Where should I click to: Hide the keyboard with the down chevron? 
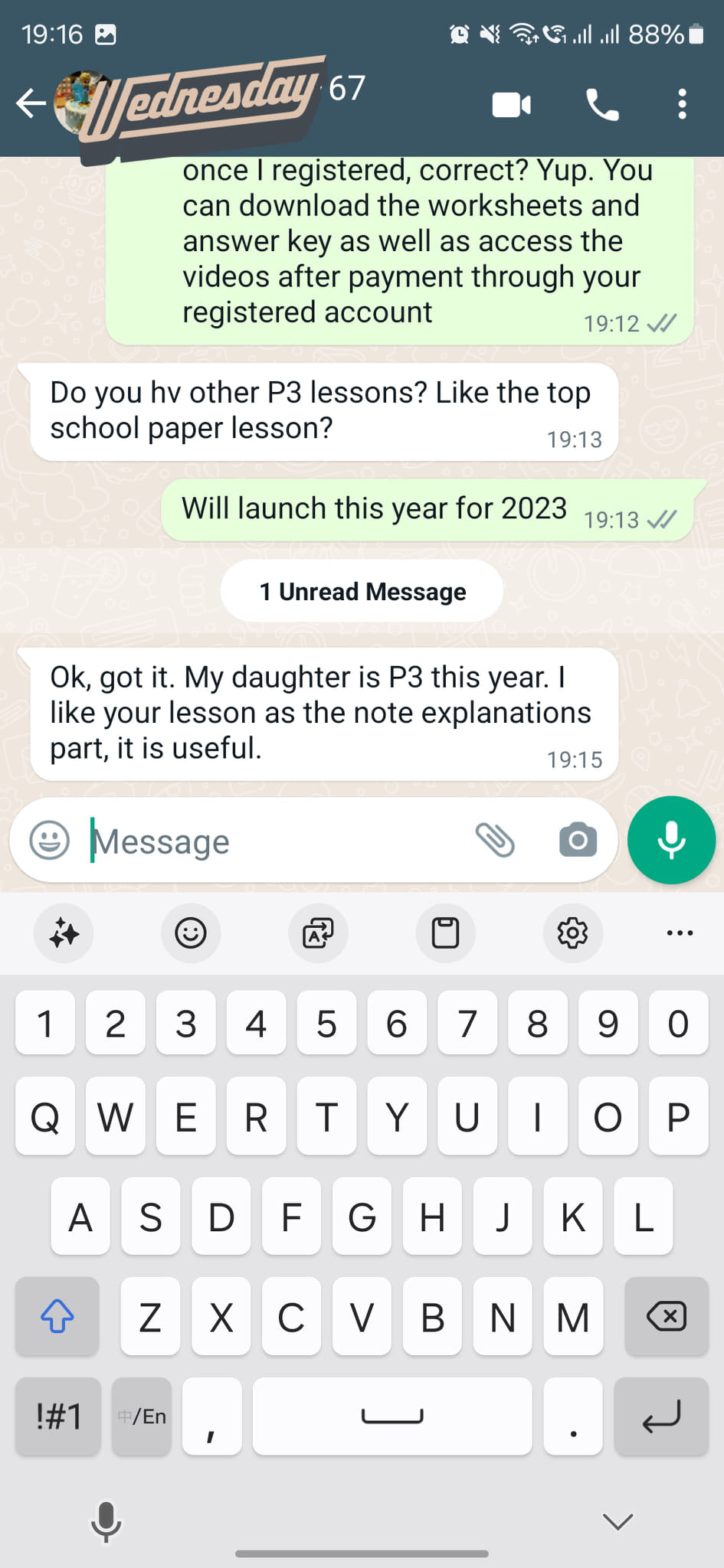click(618, 1521)
